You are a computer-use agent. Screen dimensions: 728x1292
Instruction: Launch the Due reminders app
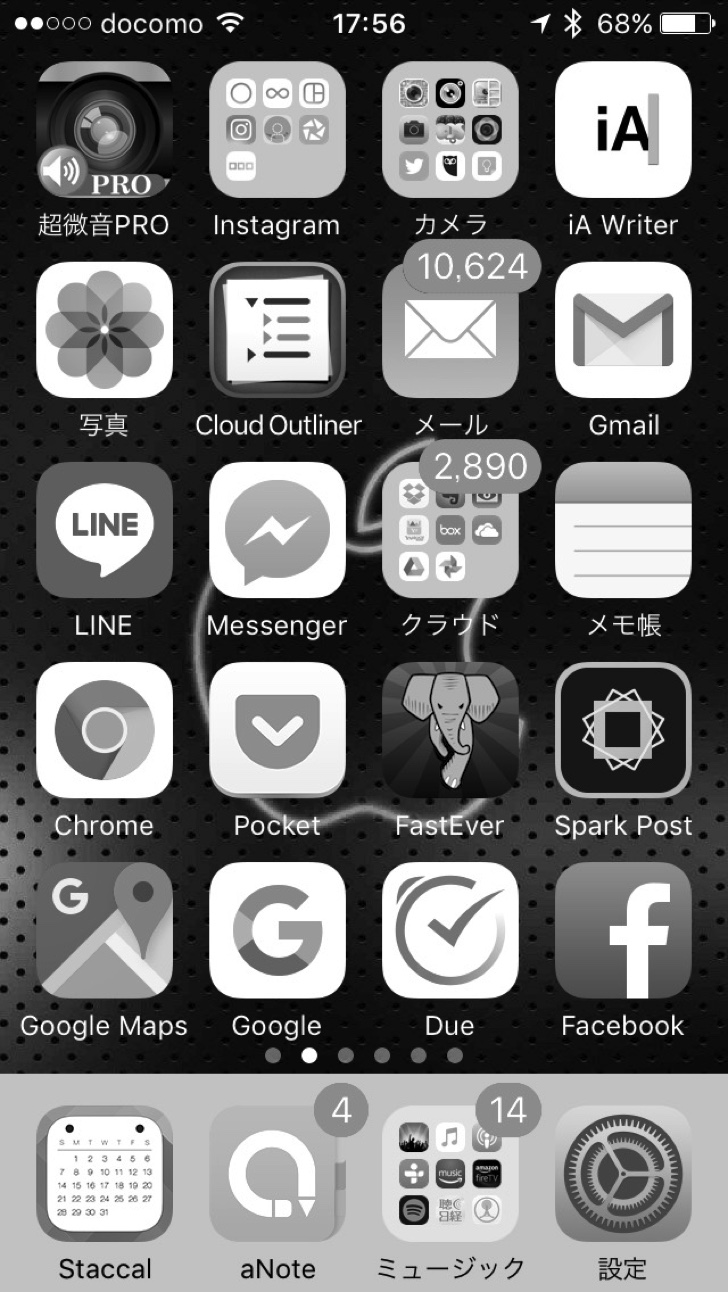(450, 930)
